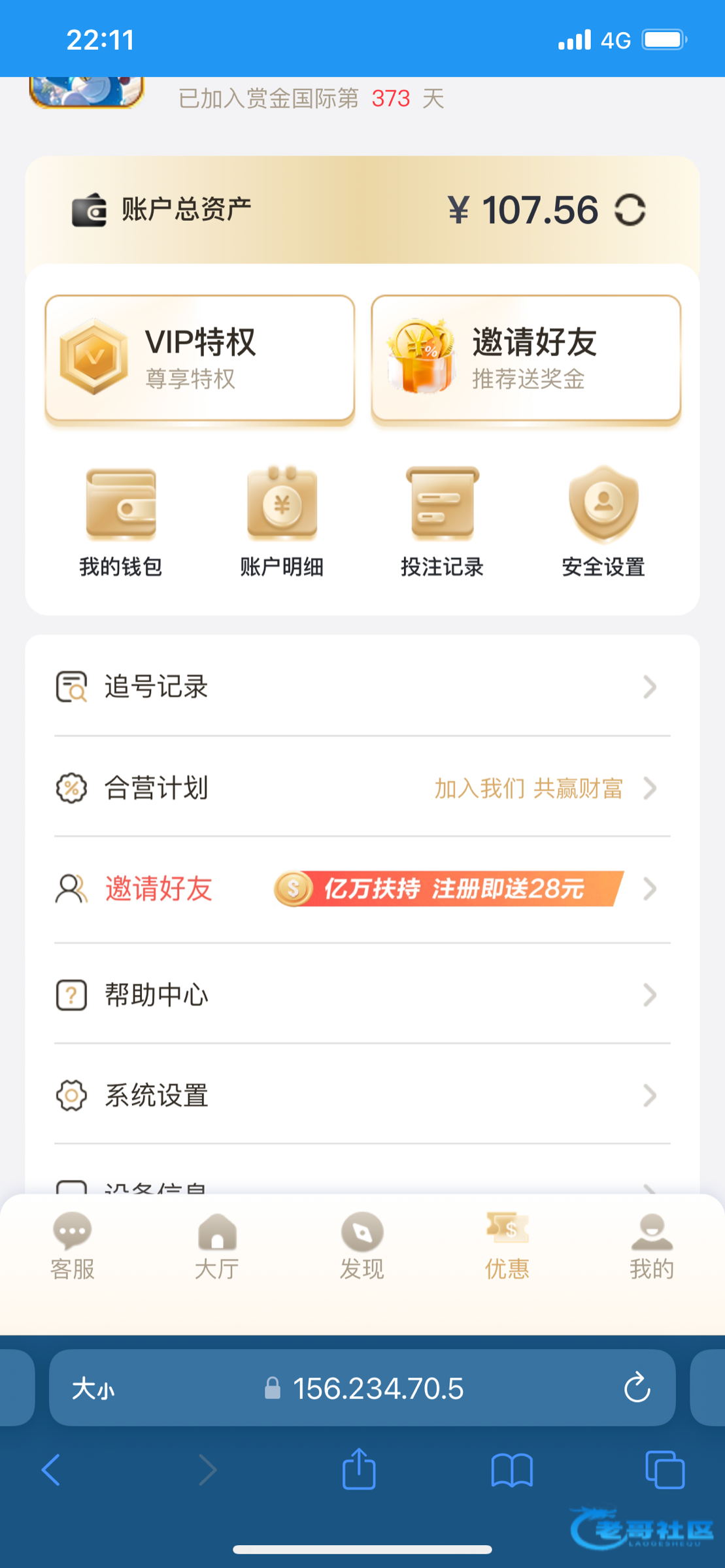The image size is (725, 1568).
Task: Open the 追号记录 row
Action: tap(362, 687)
